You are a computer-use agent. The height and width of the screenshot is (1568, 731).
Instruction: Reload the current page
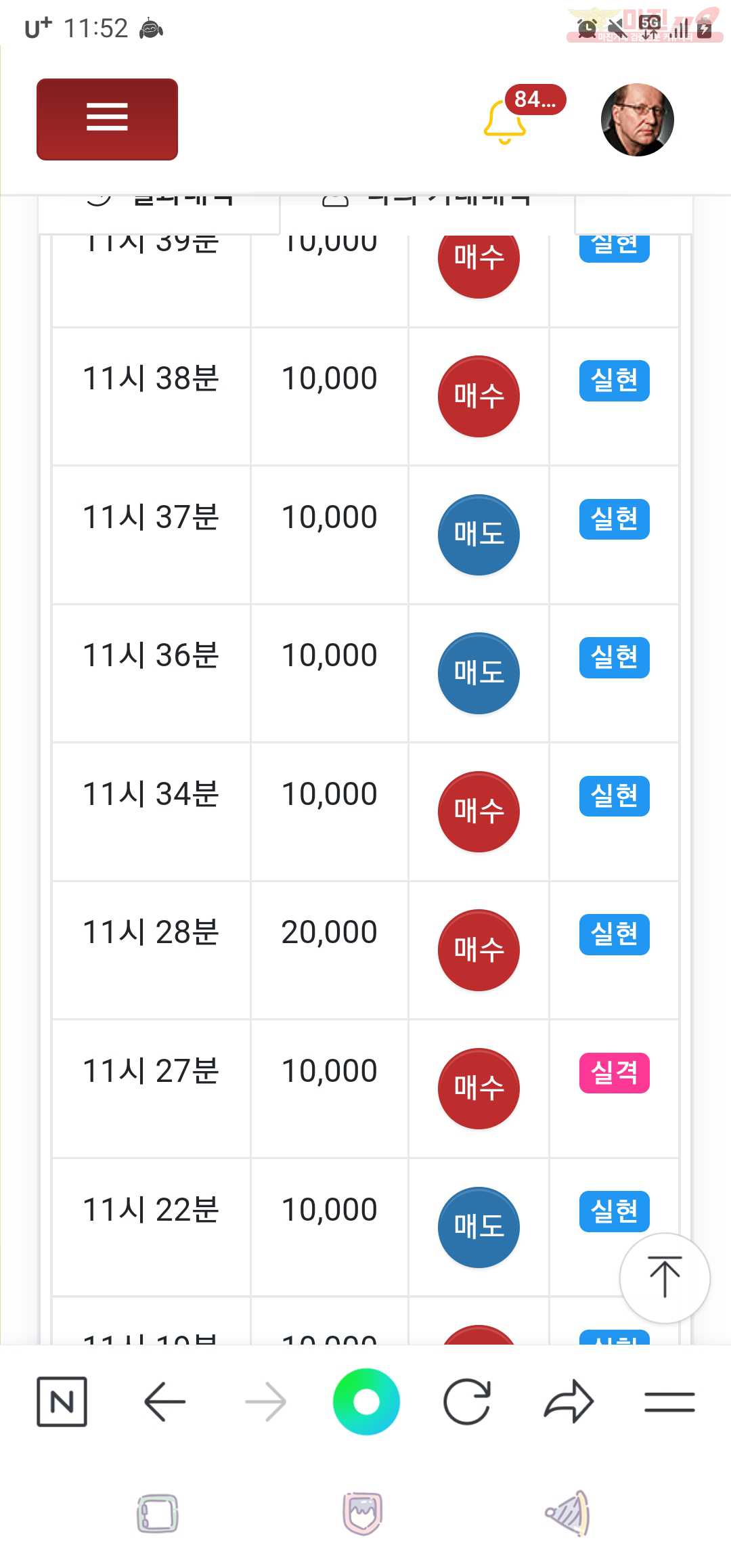[467, 1401]
